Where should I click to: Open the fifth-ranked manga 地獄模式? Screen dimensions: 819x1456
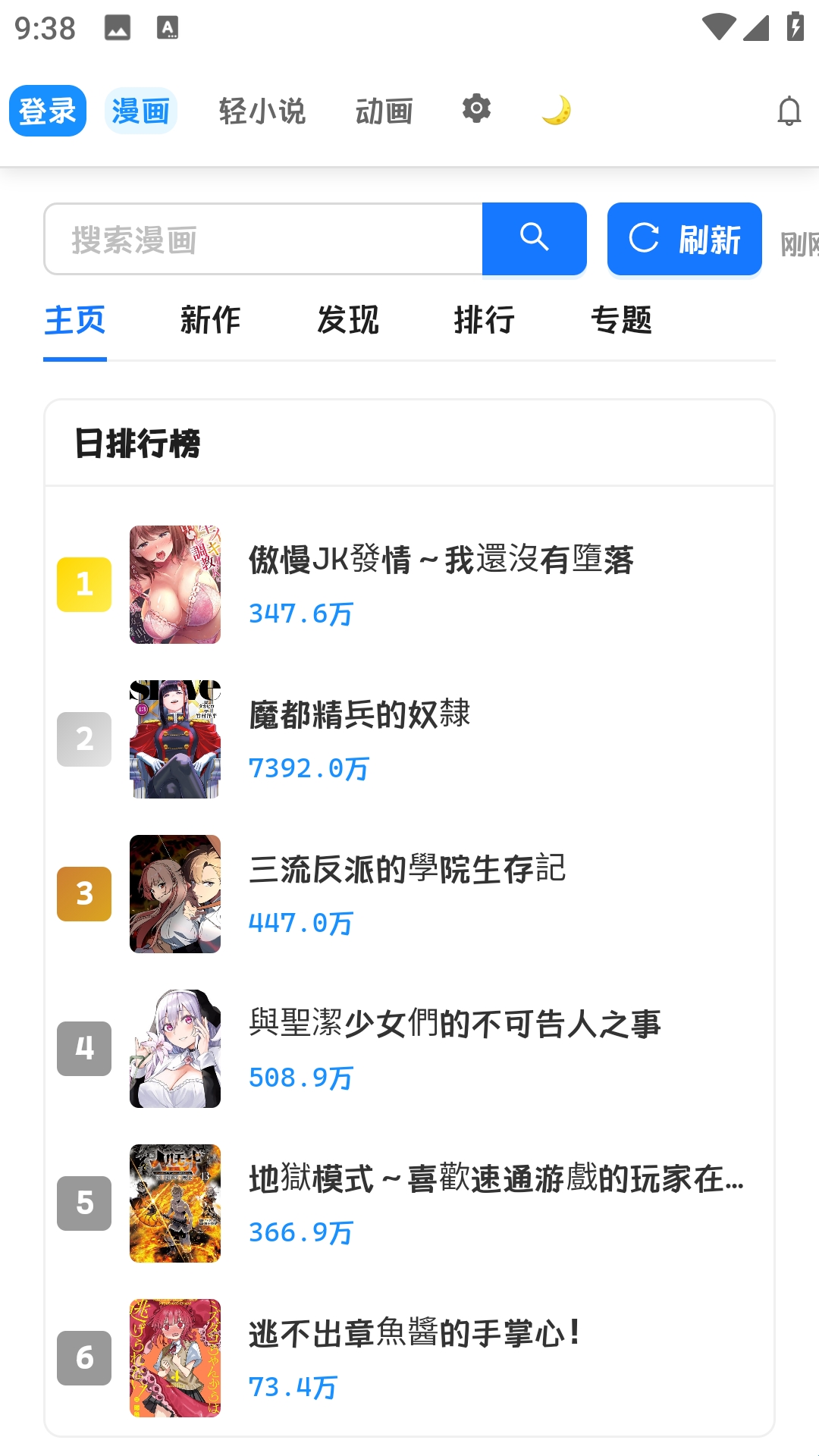pyautogui.click(x=496, y=1178)
